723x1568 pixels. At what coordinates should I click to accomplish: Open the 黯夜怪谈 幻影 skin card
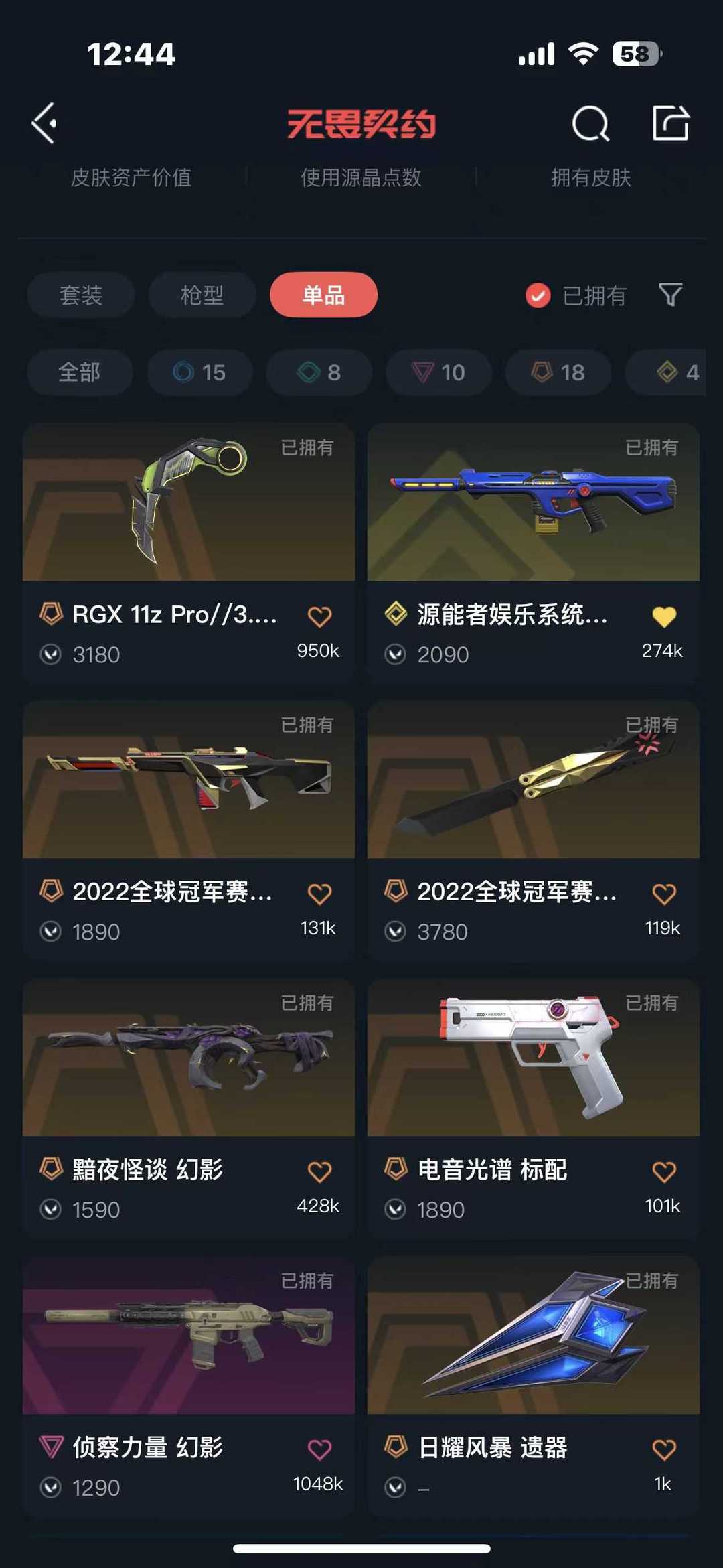coord(189,1108)
